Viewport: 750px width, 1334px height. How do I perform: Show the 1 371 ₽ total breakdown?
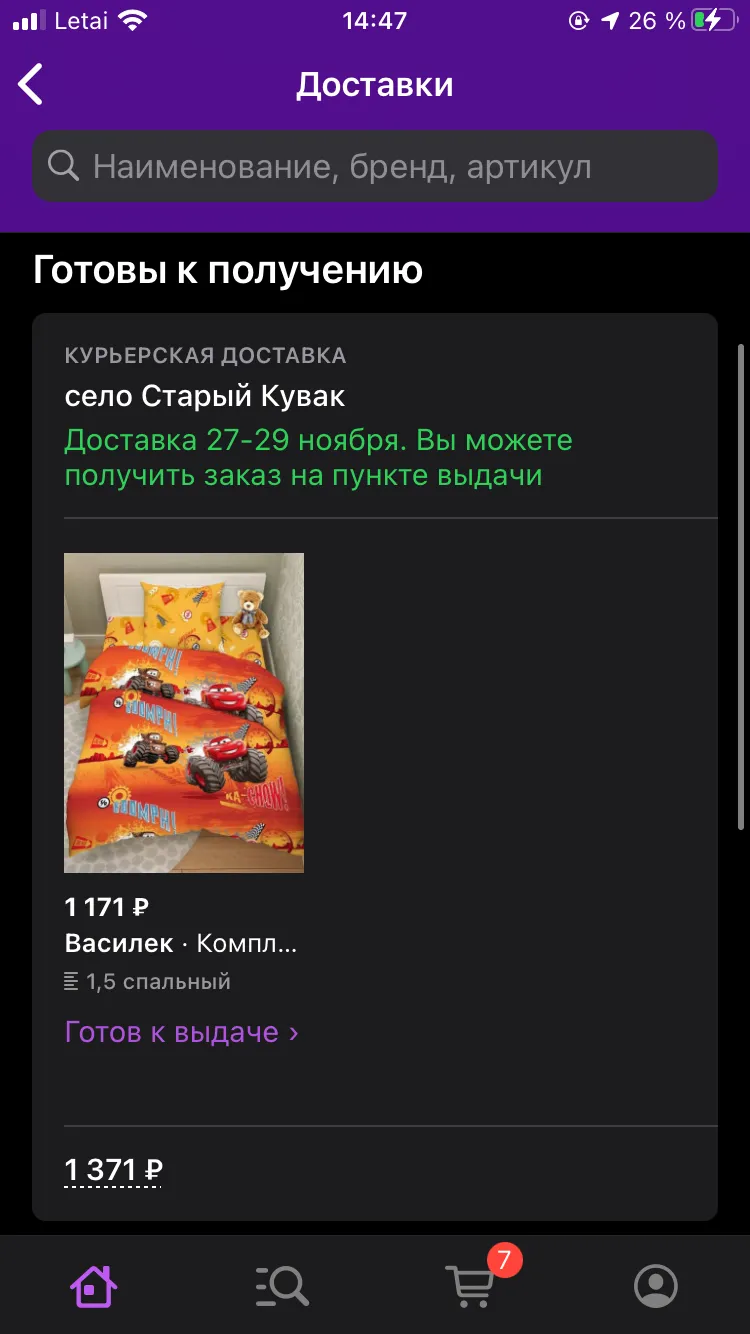tap(114, 1170)
